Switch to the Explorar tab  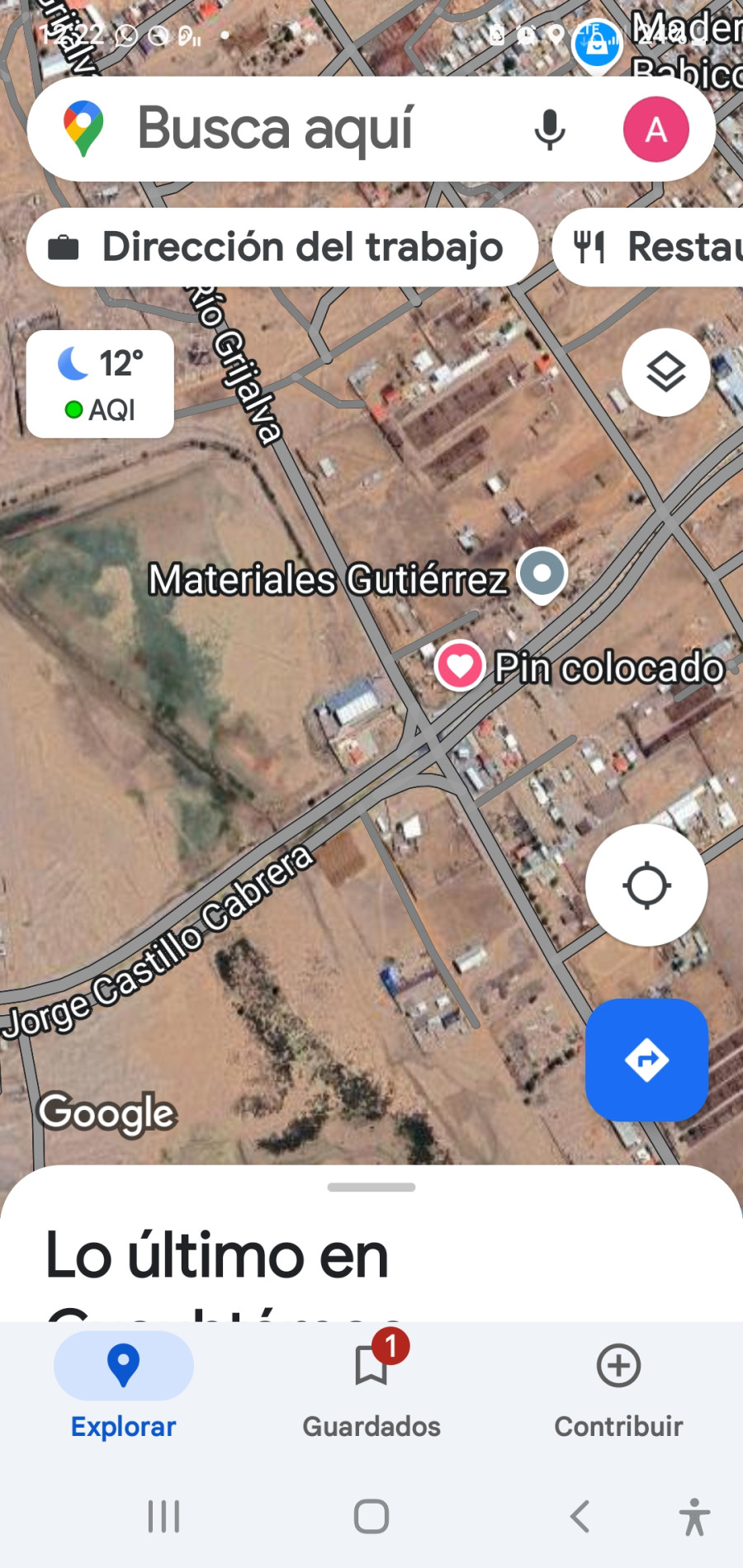click(124, 1386)
